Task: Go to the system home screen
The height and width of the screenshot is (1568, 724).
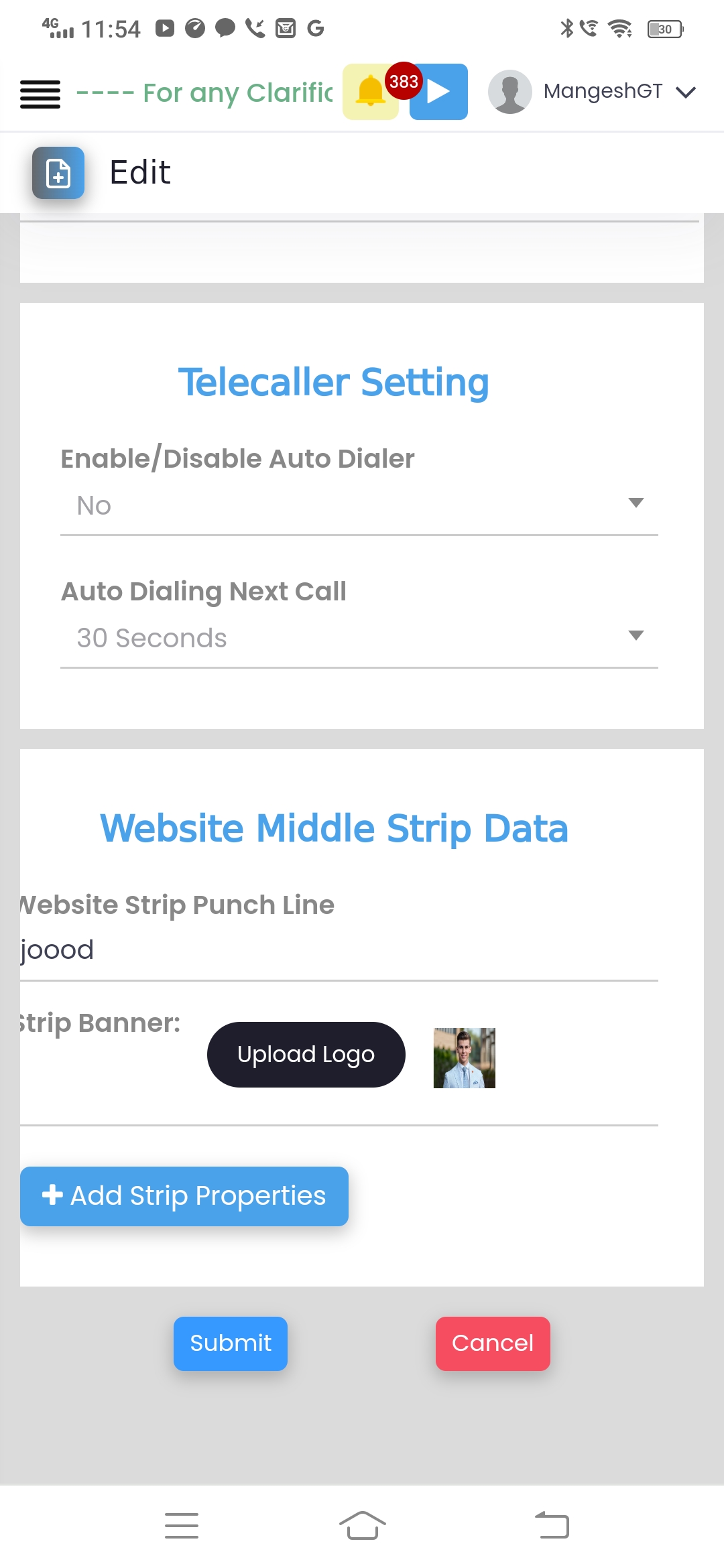Action: point(363,1525)
